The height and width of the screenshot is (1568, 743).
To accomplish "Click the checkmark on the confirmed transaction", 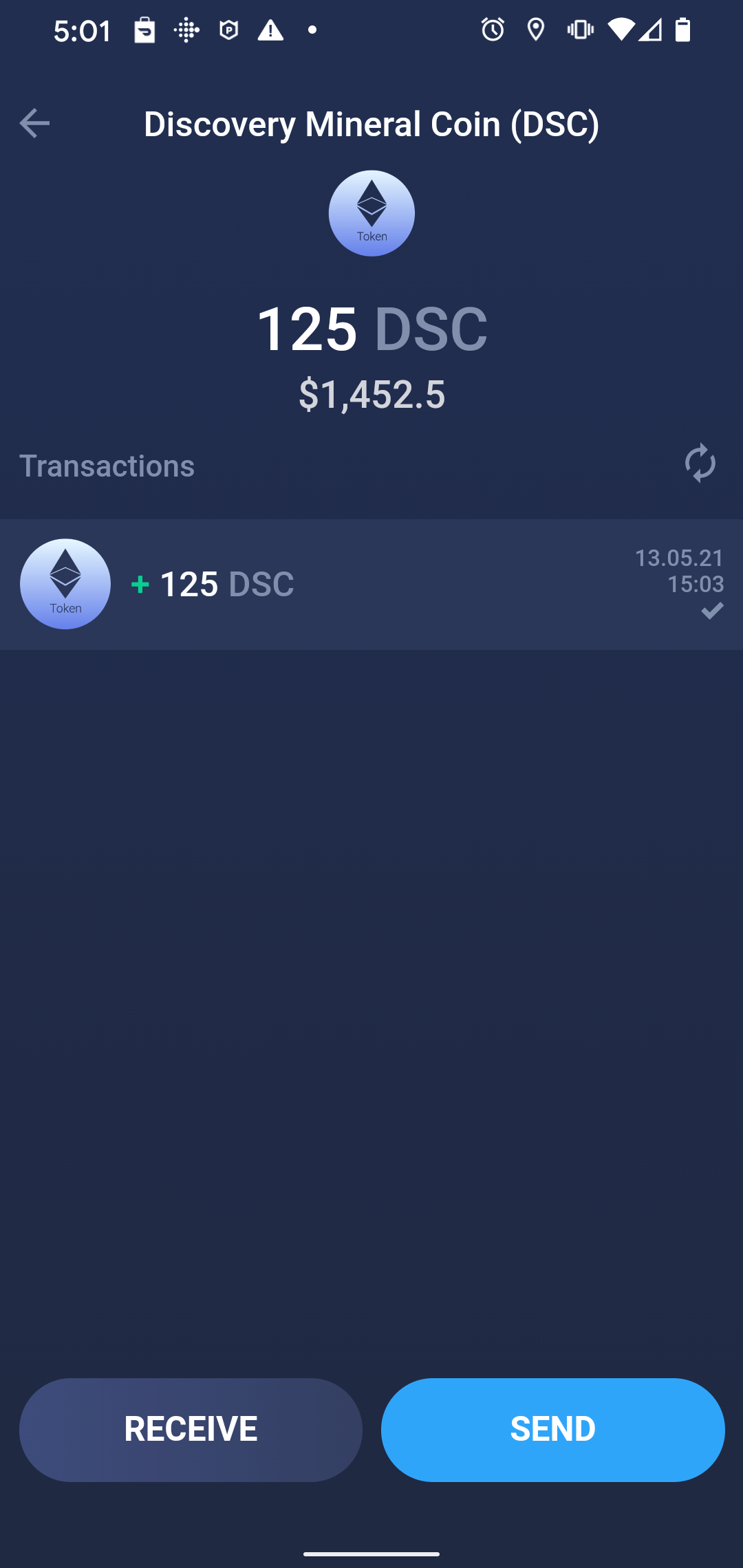I will coord(711,611).
